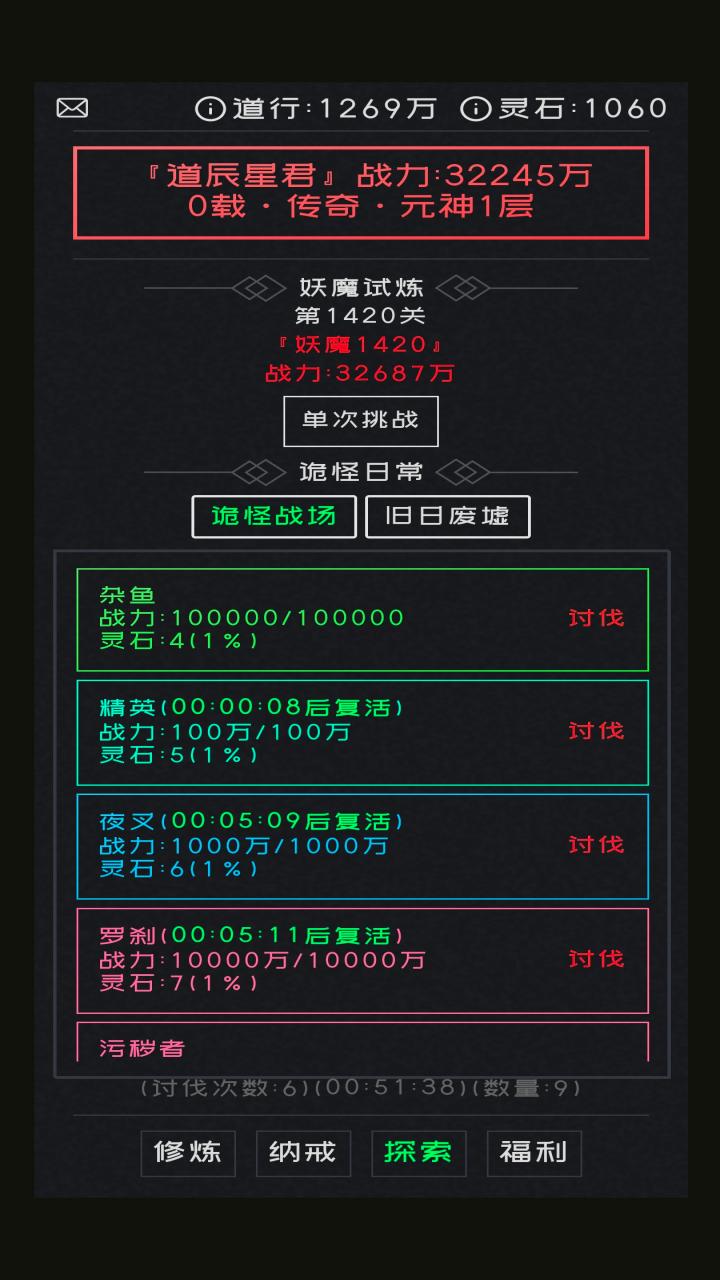
Task: Tap 讨伐 on the 杂鱼 row
Action: [596, 618]
